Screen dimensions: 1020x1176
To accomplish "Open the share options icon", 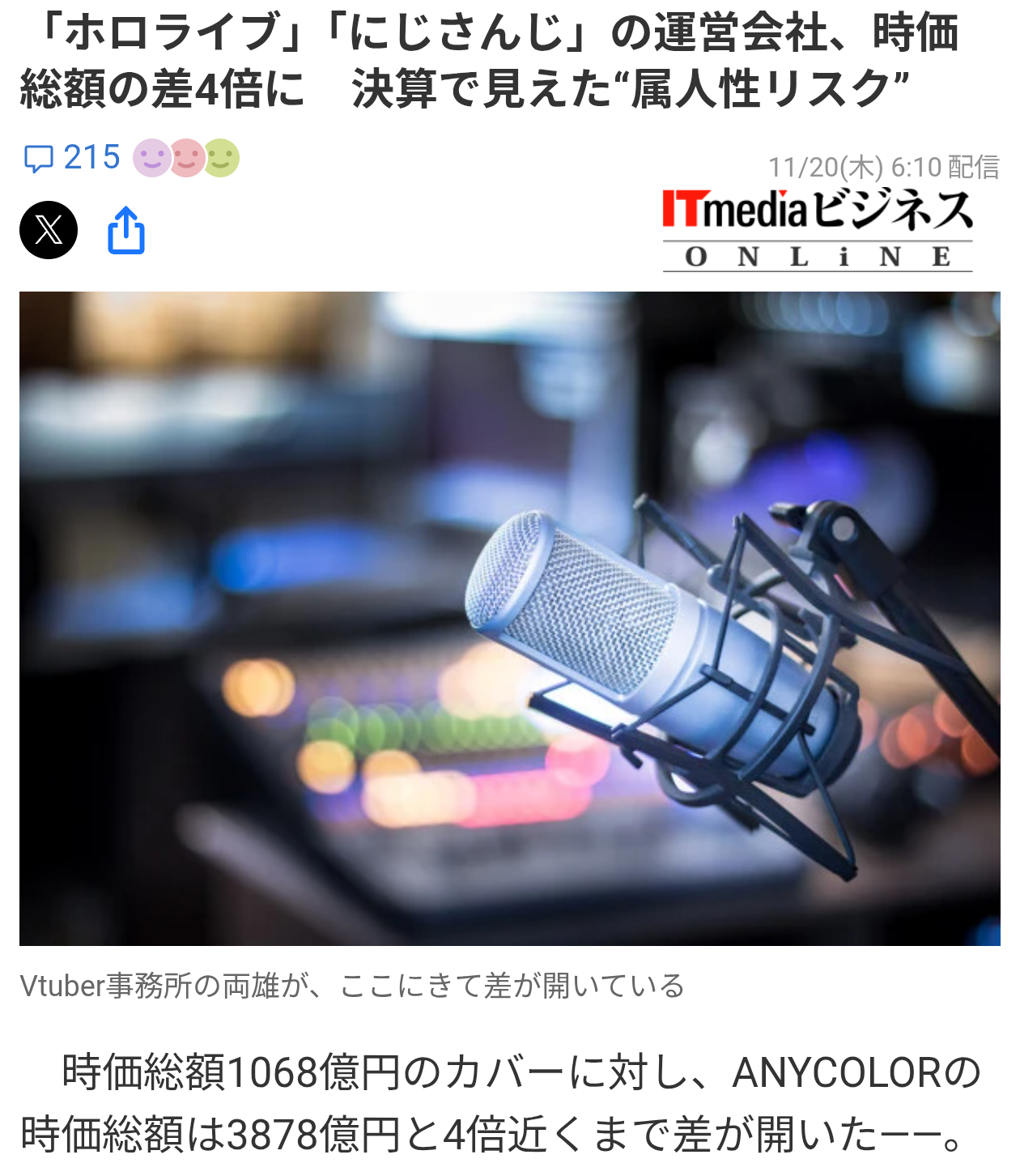I will click(x=126, y=231).
